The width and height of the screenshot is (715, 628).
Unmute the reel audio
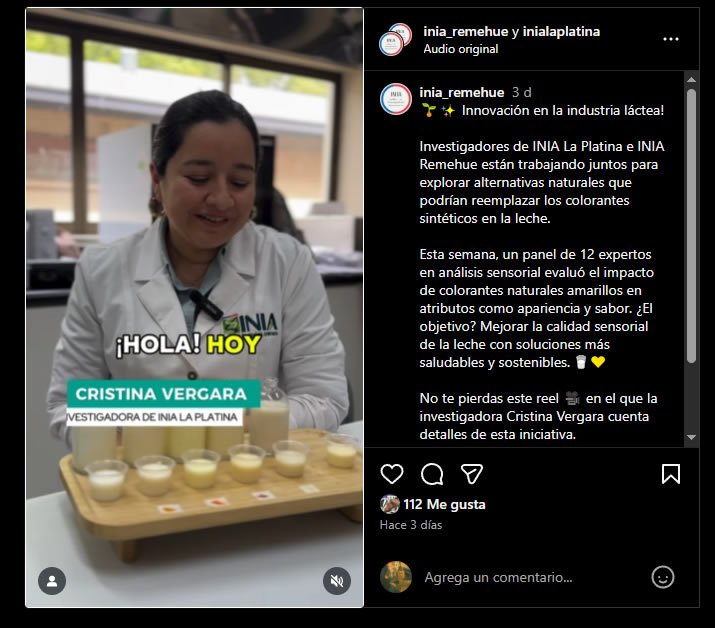click(337, 580)
